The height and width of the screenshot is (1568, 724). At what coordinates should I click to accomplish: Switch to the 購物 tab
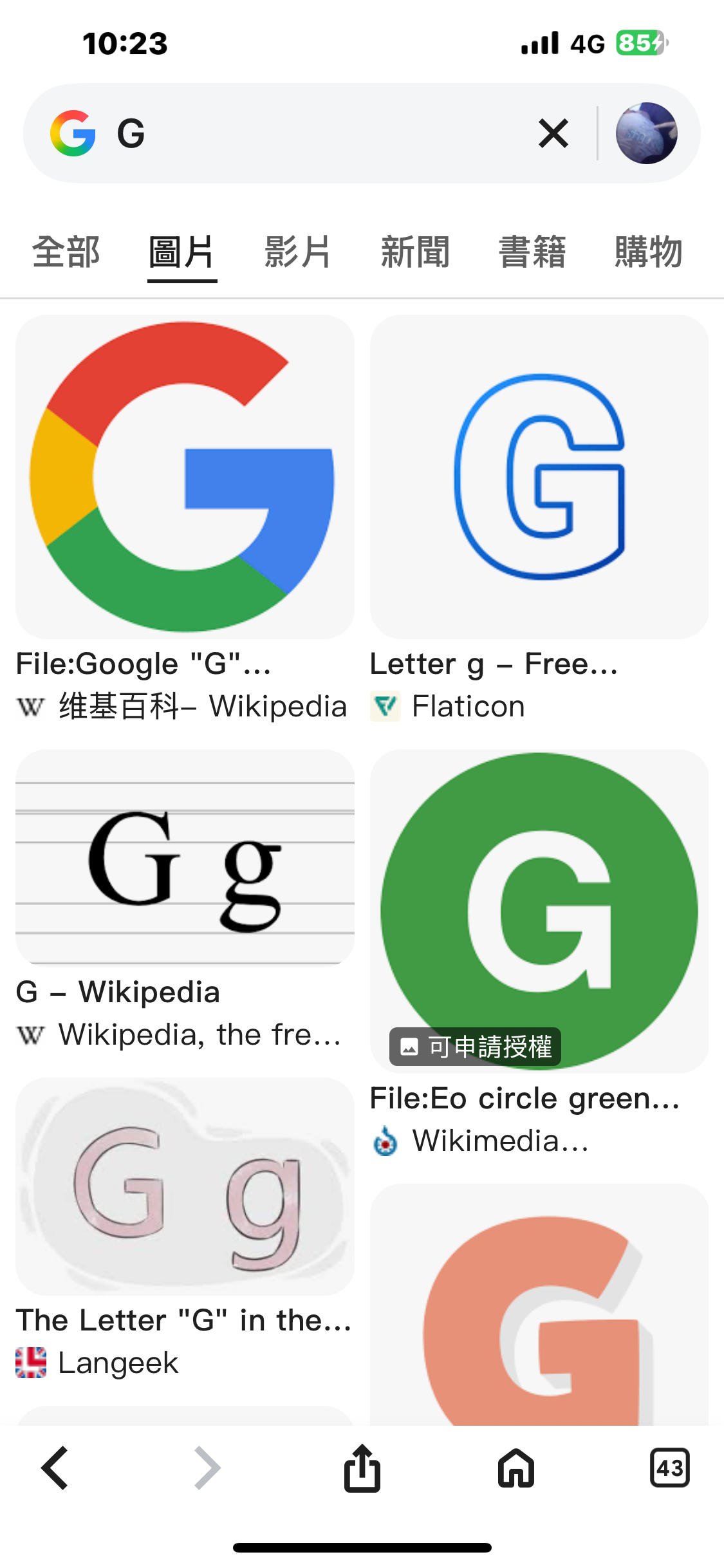coord(648,252)
